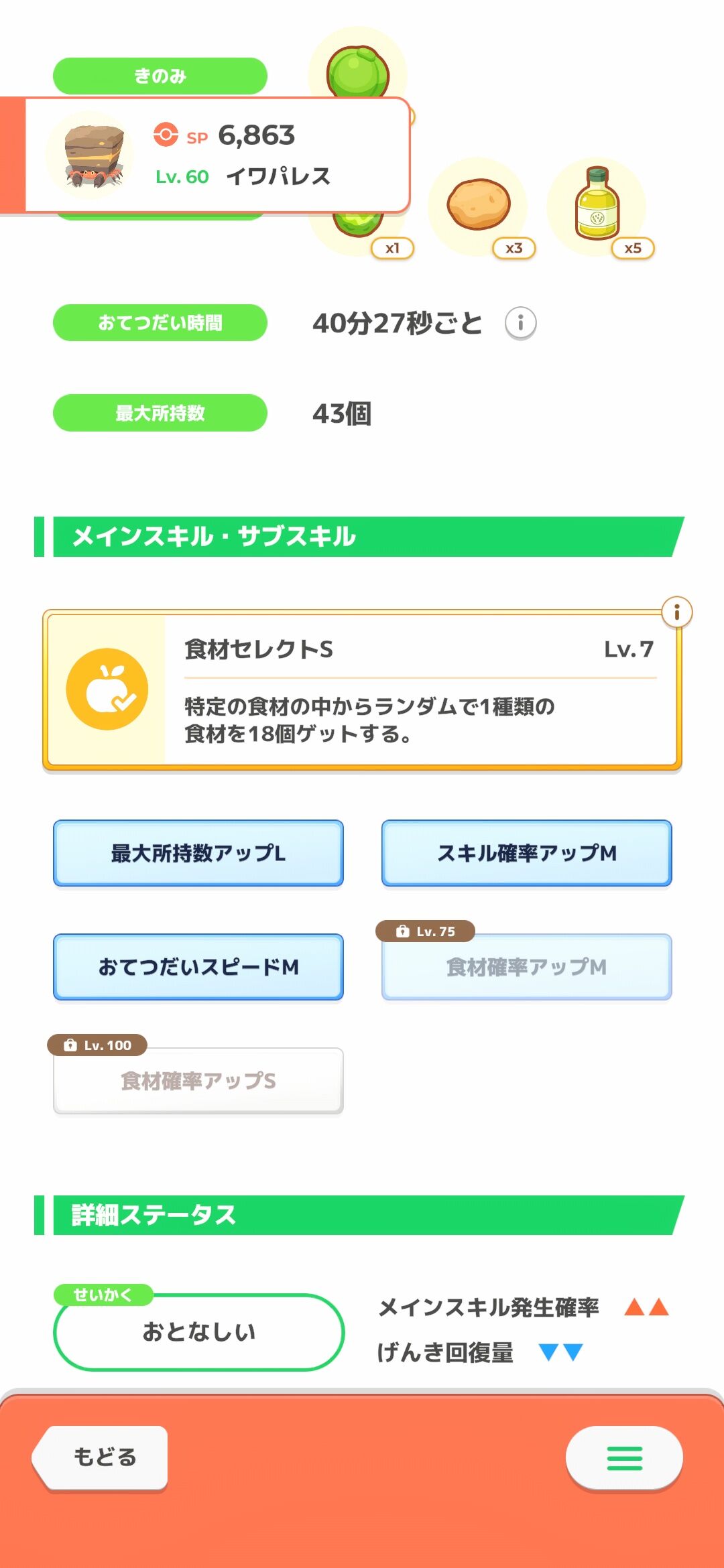This screenshot has height=1568, width=724.
Task: Select the 最大所持数アップL sub skill
Action: [198, 853]
